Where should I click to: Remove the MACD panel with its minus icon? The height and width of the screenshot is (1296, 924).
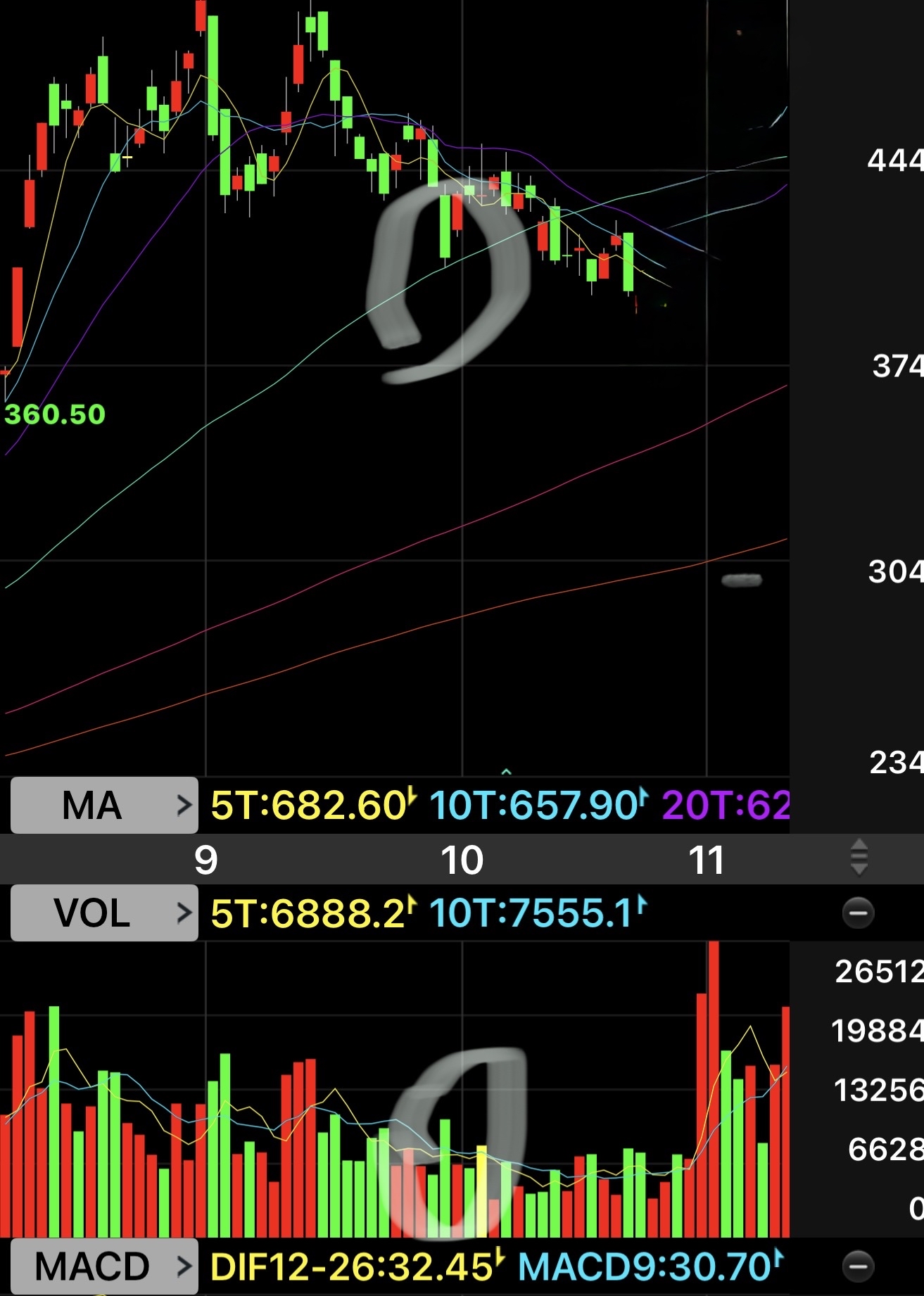click(858, 1266)
